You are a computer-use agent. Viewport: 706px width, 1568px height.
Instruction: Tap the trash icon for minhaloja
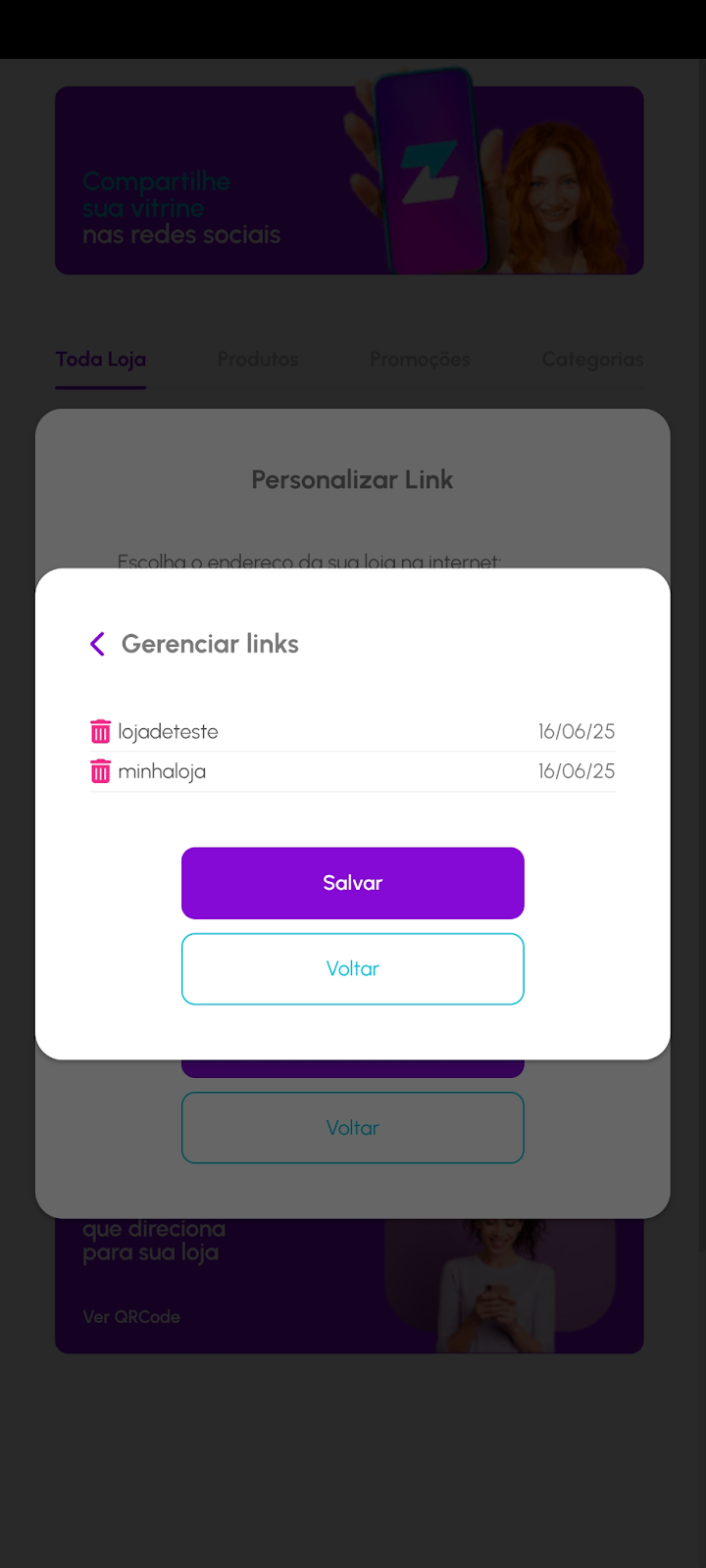click(x=100, y=771)
